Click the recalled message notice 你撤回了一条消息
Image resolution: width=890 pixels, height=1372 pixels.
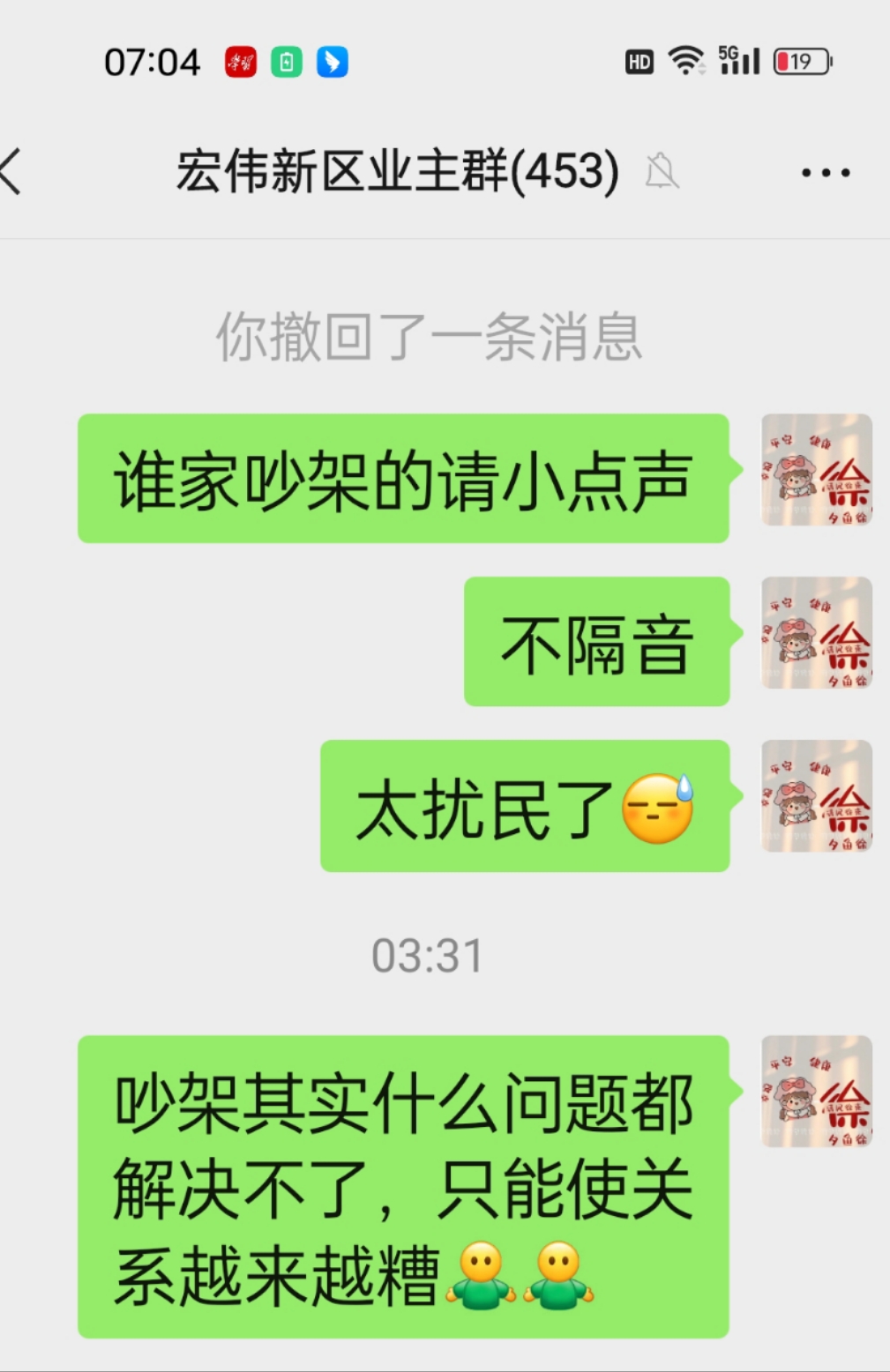[430, 339]
